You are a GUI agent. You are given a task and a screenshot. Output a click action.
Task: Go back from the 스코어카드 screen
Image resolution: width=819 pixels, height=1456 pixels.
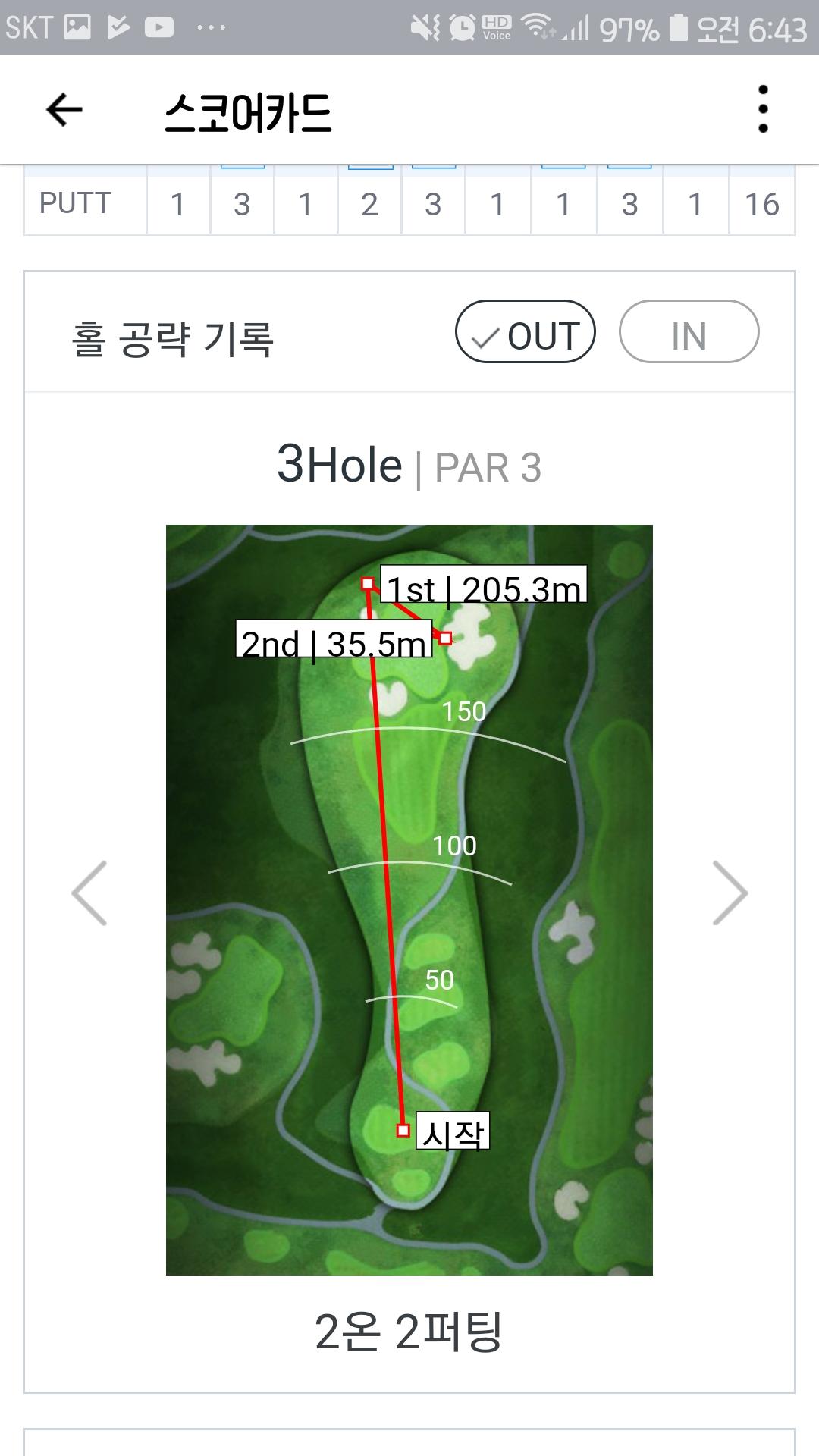click(x=64, y=111)
